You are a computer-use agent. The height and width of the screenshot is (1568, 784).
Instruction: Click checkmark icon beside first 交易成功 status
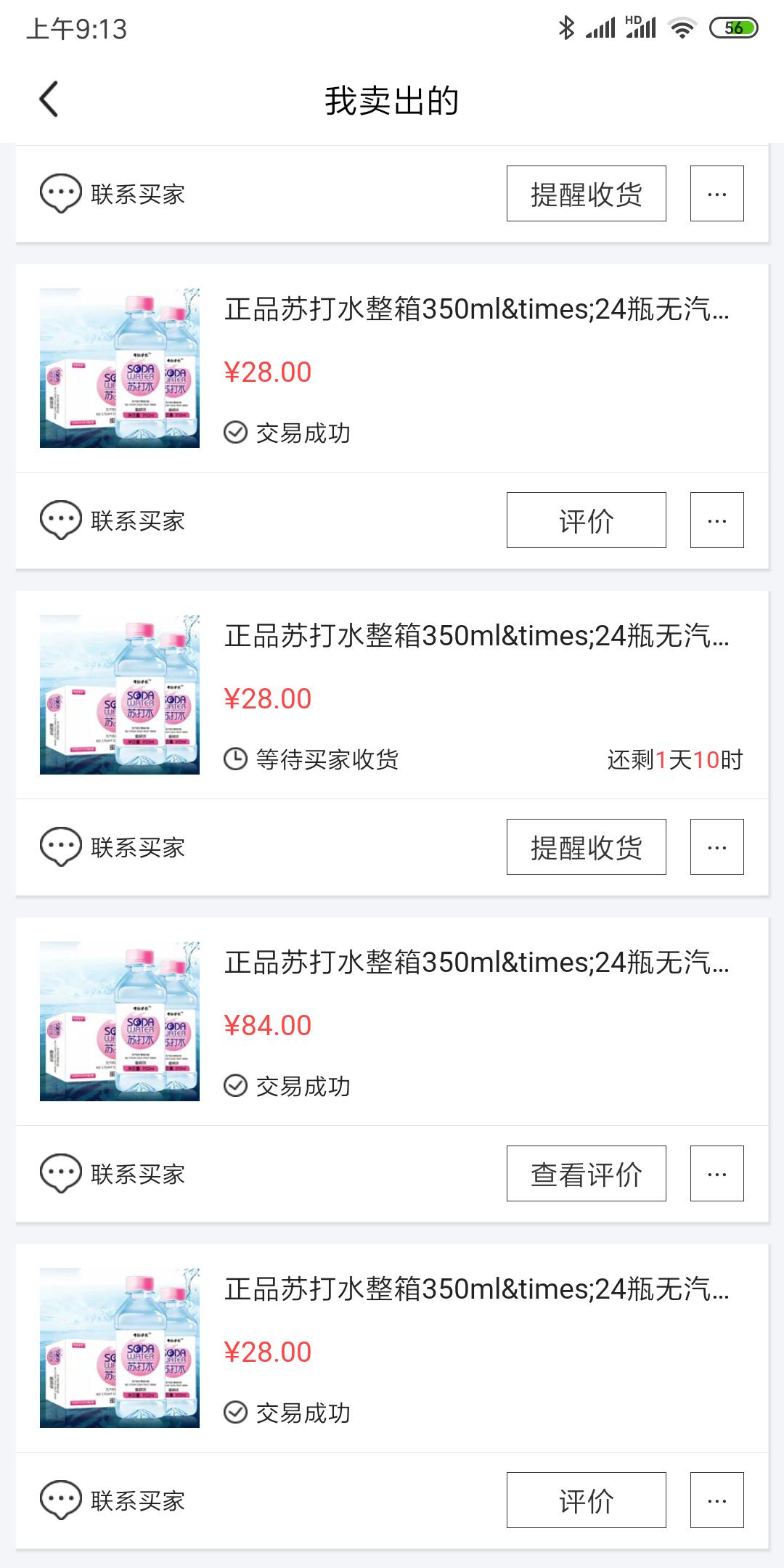(x=234, y=431)
